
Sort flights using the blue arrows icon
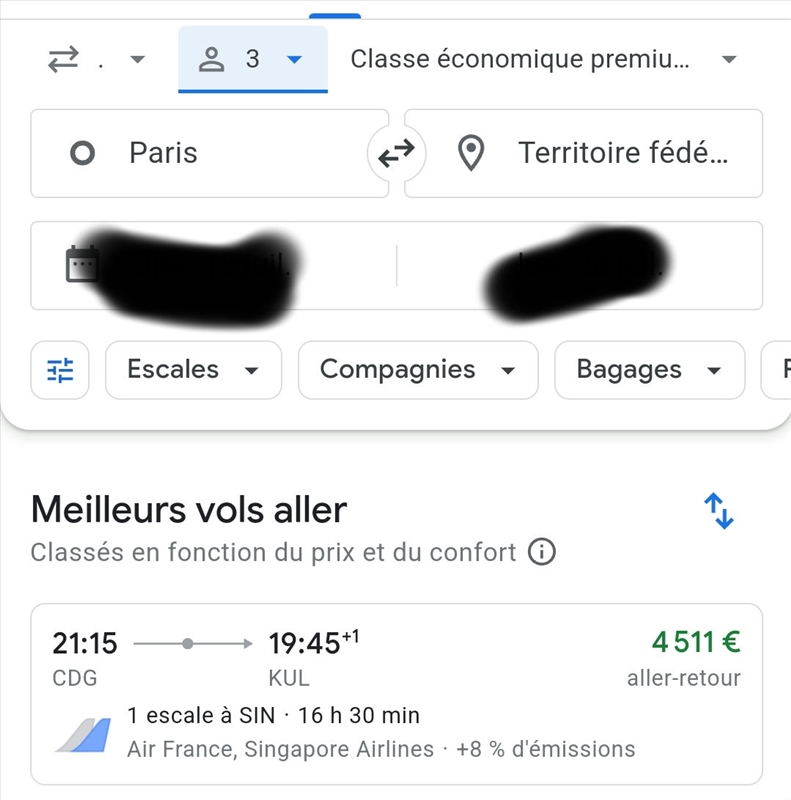point(718,511)
